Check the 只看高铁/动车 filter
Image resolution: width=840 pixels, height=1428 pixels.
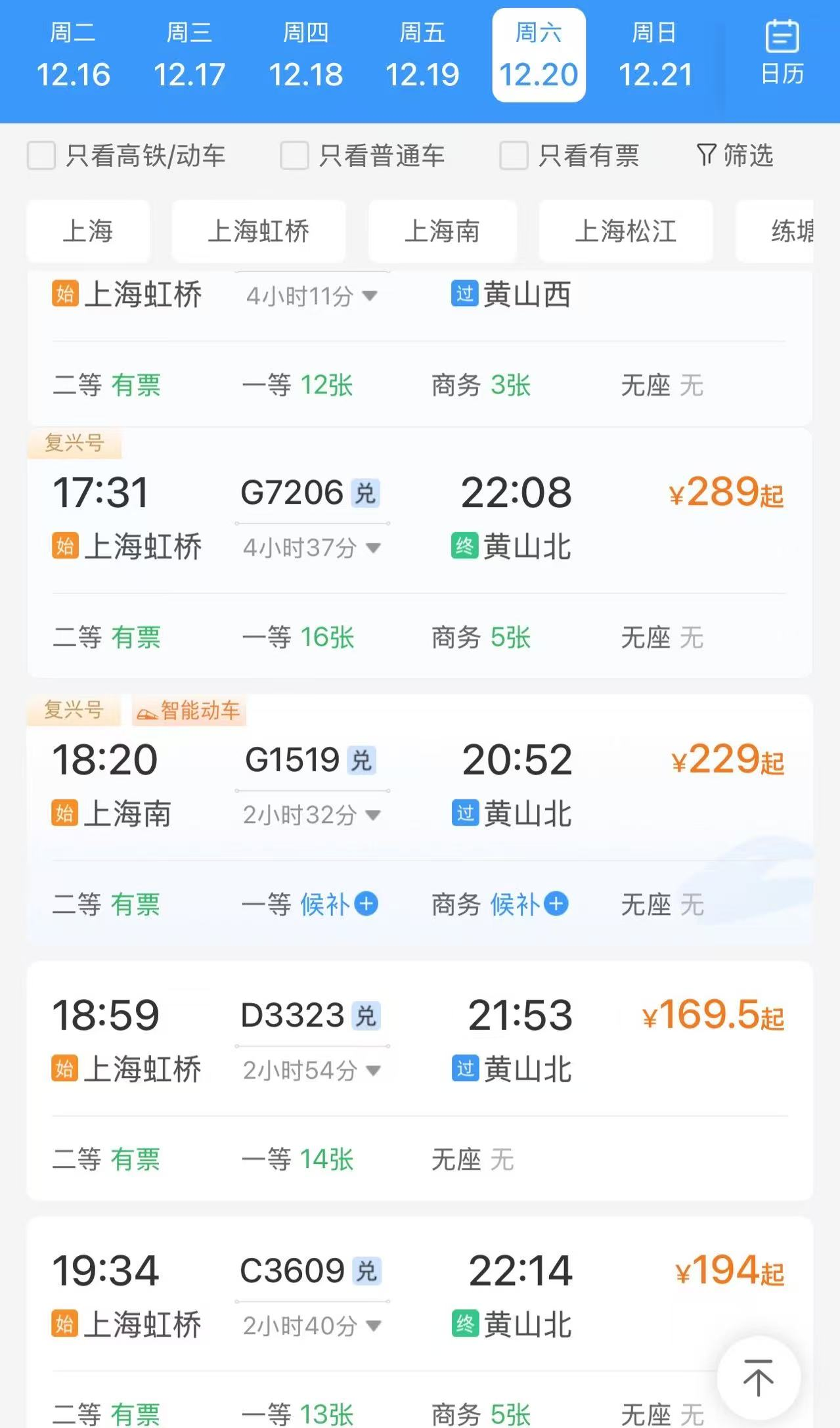click(41, 156)
